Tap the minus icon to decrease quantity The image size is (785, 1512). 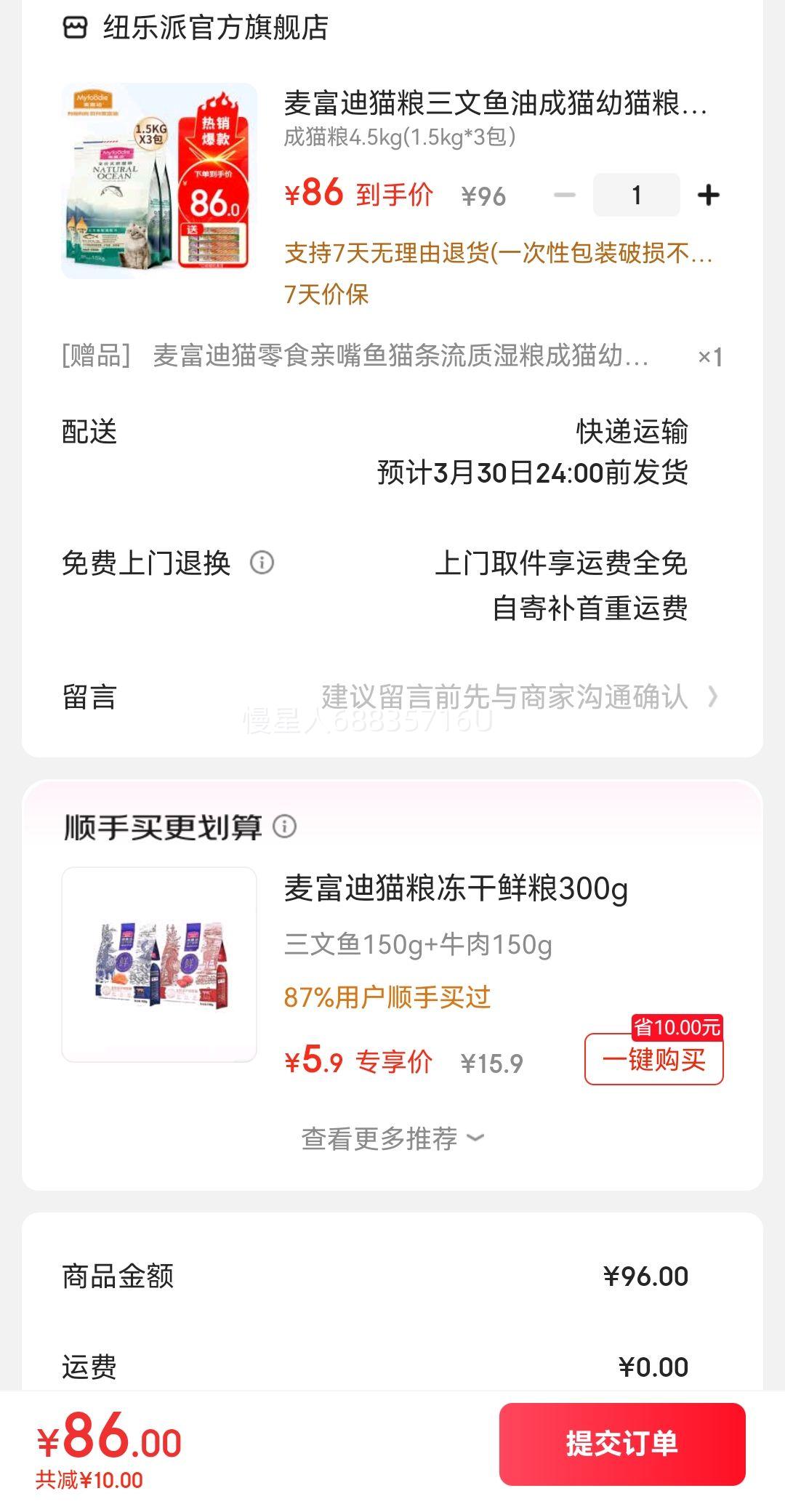(x=563, y=195)
